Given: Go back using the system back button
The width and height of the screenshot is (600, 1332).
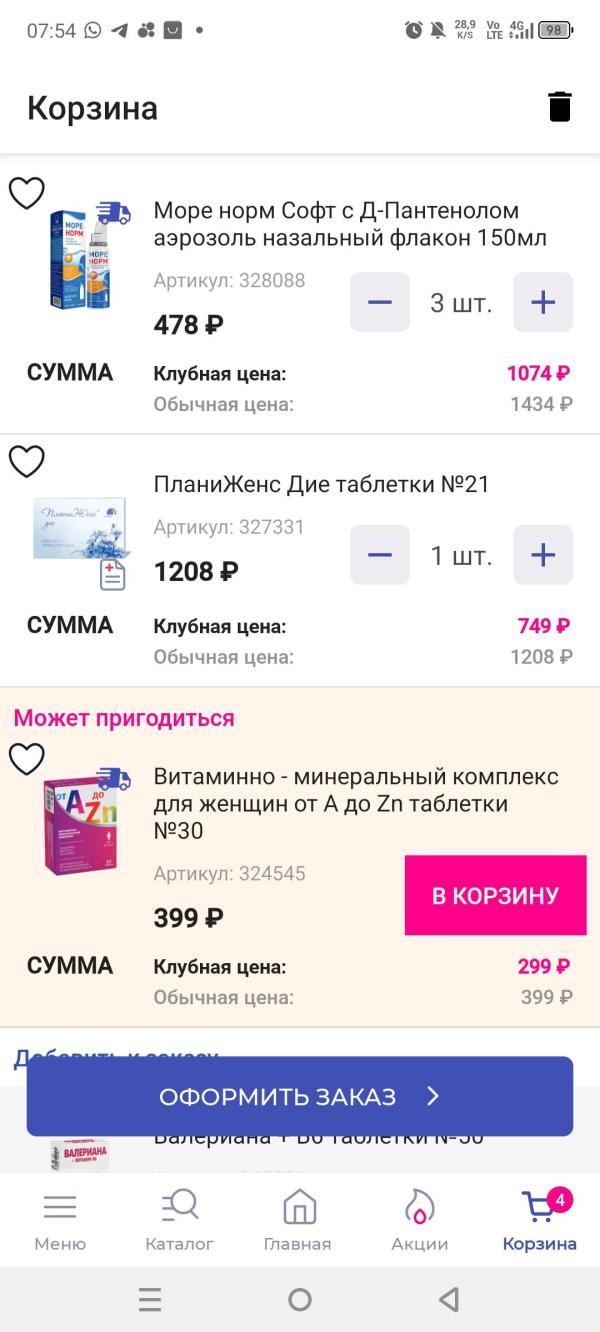Looking at the screenshot, I should coord(449,1299).
